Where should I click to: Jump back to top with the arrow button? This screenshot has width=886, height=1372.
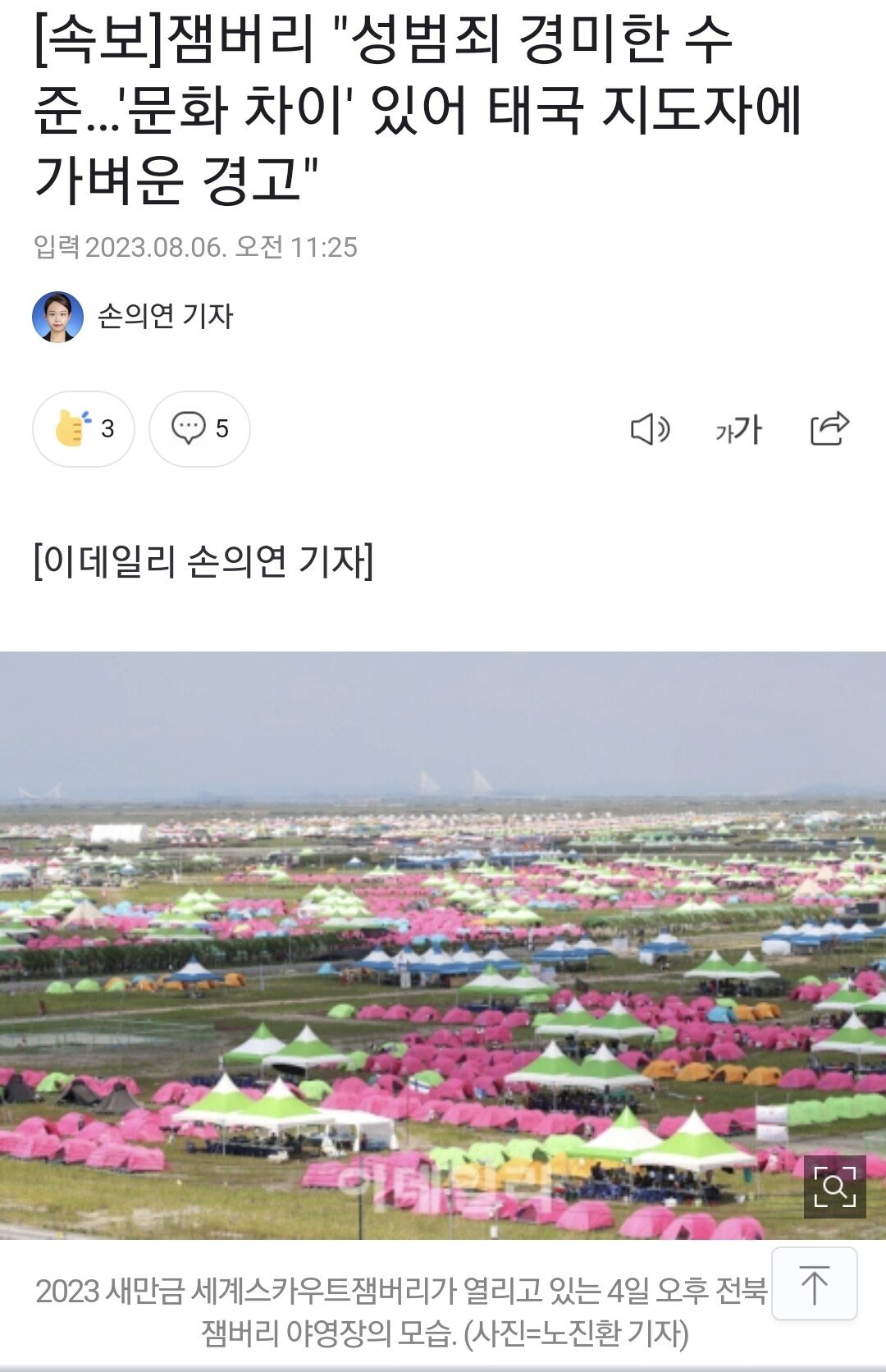click(814, 1284)
